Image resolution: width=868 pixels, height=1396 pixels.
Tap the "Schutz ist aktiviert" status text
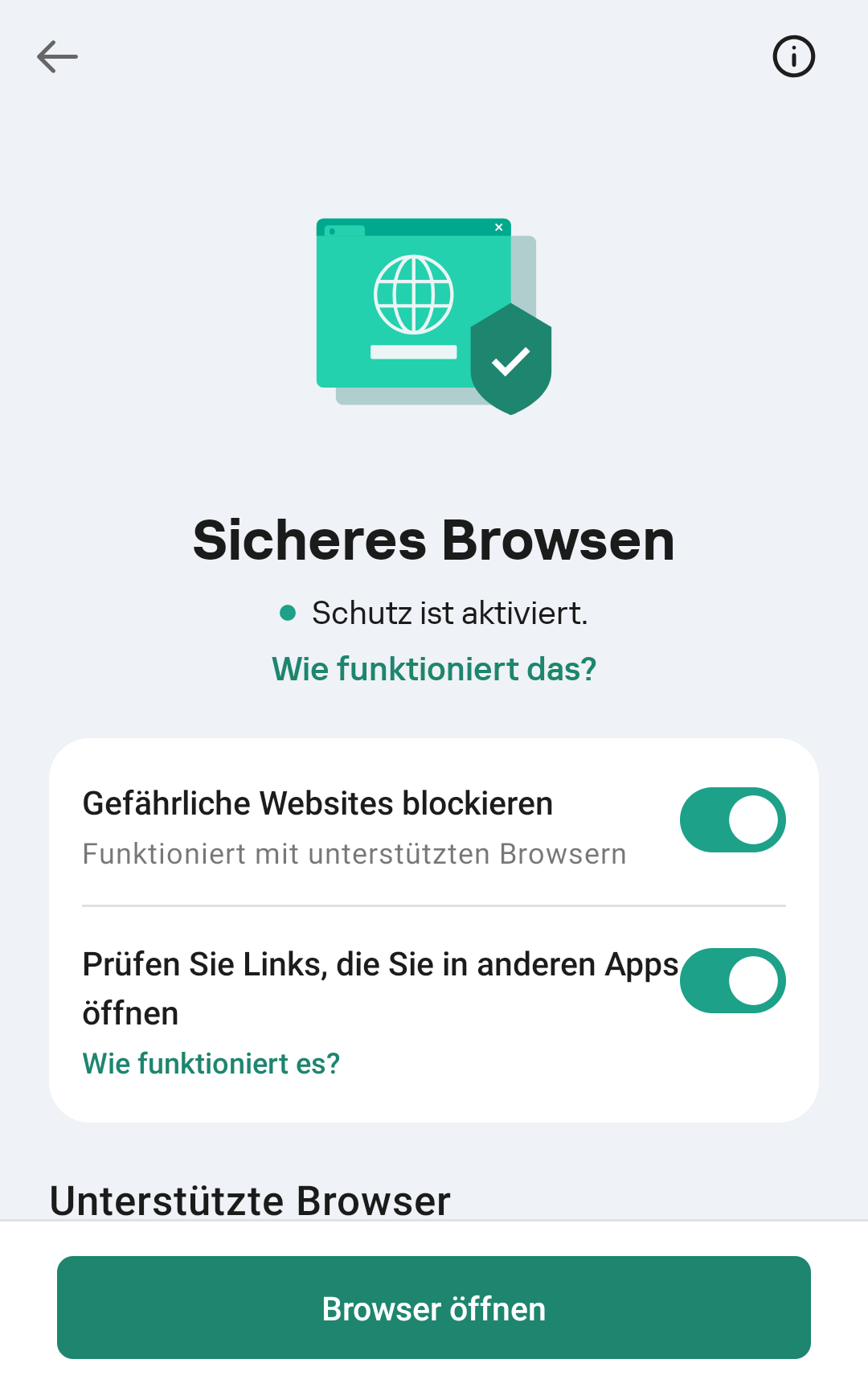click(449, 613)
